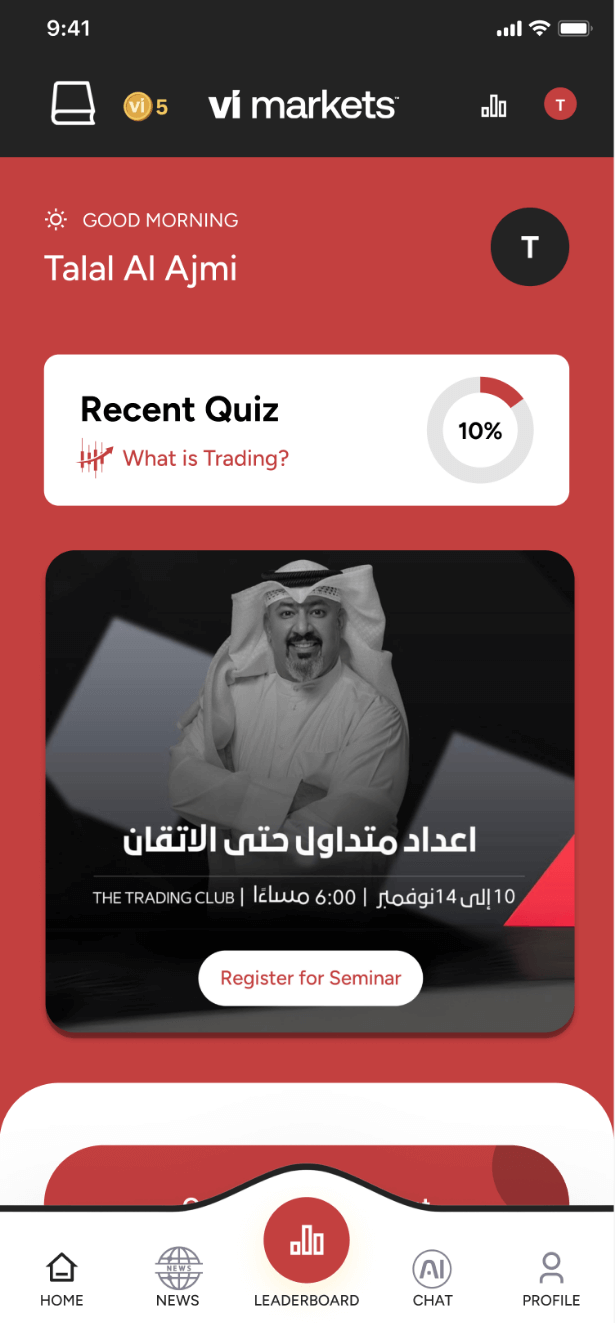
Task: Open the Leaderboard tab
Action: pos(306,1252)
